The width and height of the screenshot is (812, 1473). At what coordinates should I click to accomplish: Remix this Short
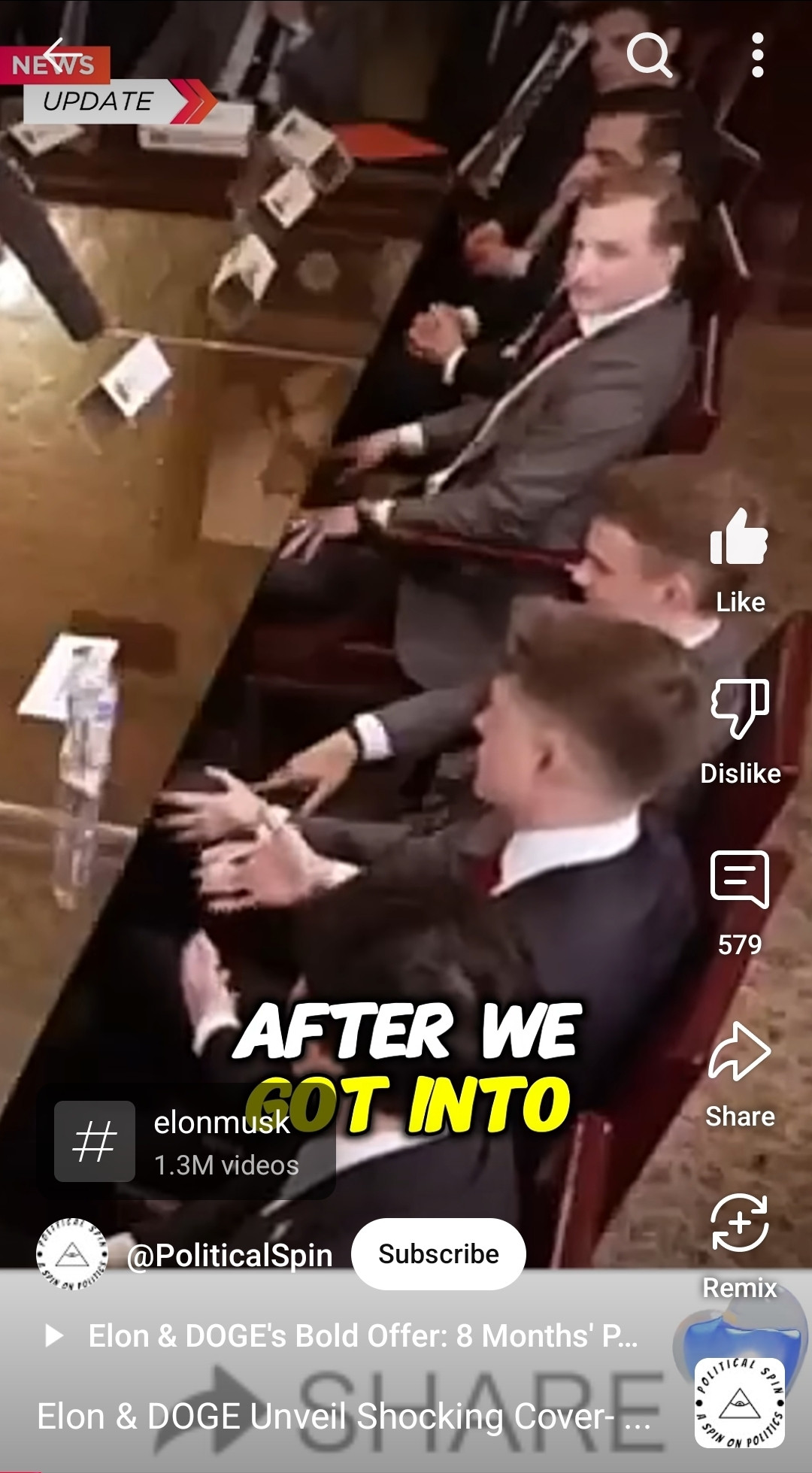pyautogui.click(x=740, y=1223)
